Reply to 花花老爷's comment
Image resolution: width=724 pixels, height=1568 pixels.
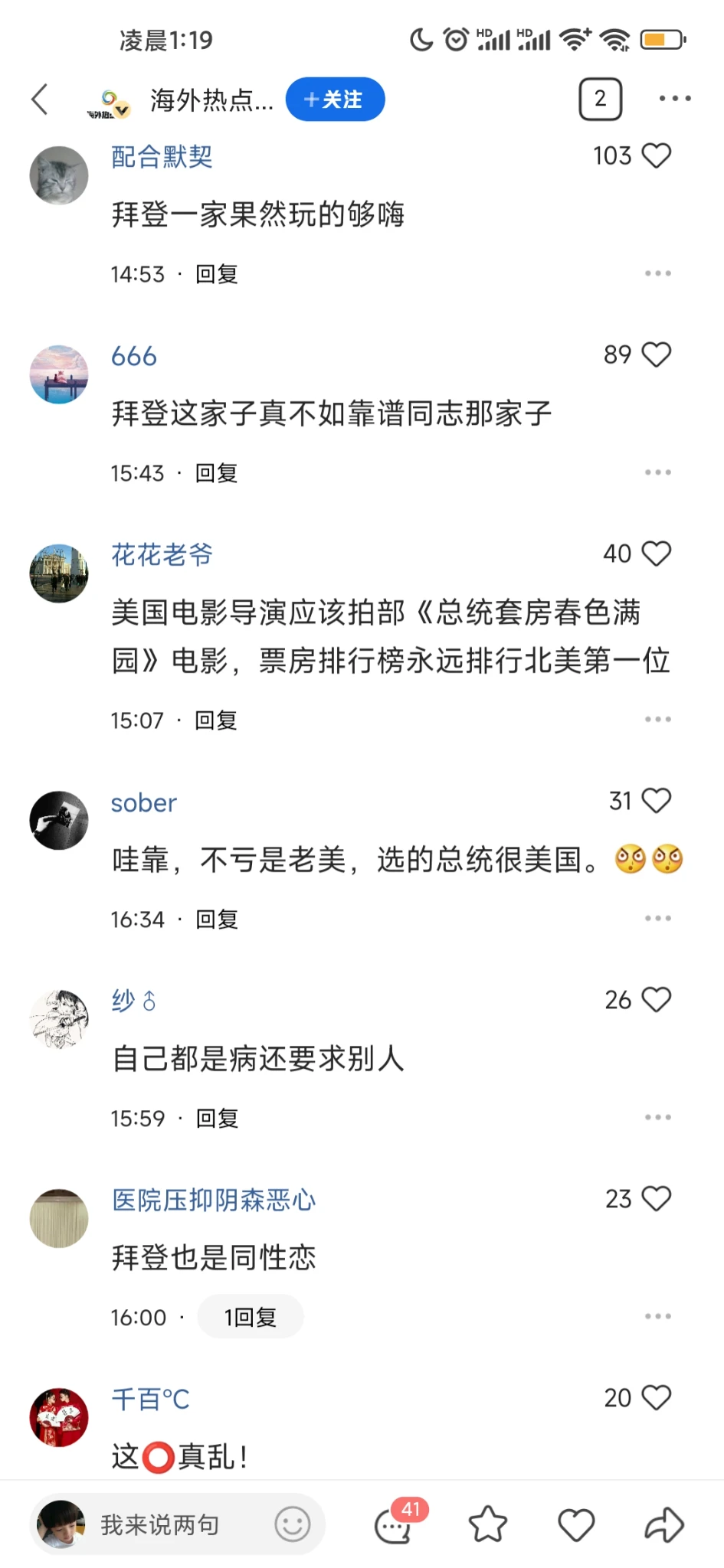(x=216, y=720)
